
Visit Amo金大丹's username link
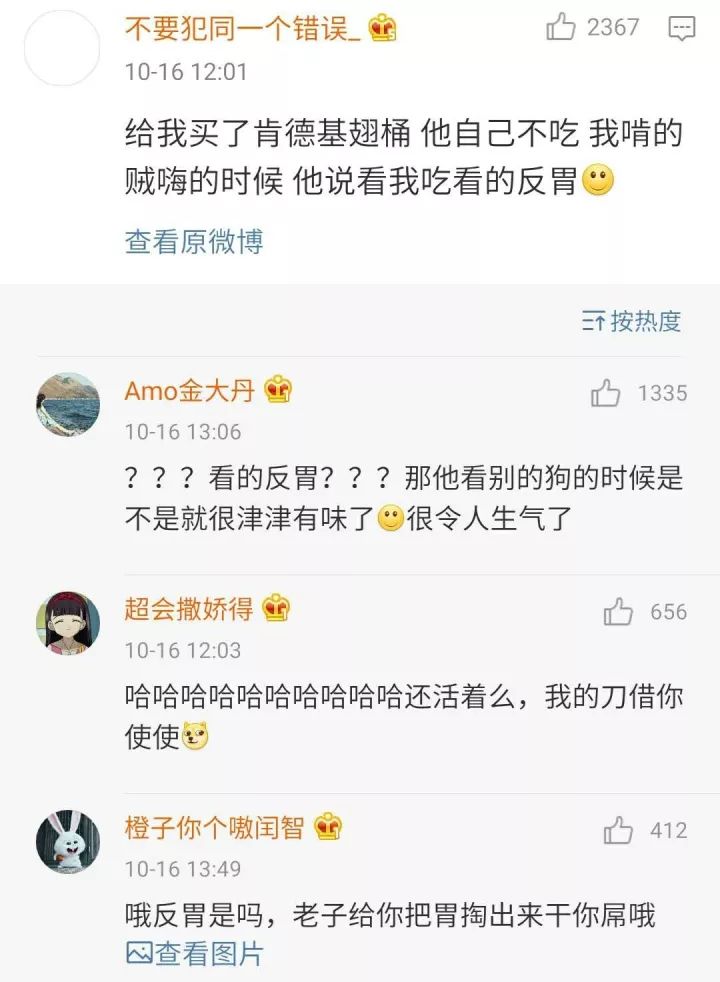click(189, 391)
